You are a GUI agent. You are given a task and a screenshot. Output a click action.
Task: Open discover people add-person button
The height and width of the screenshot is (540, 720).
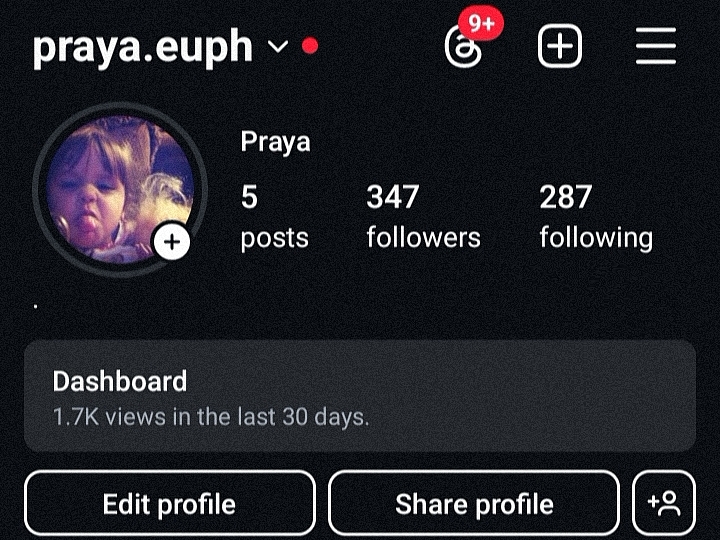[x=664, y=503]
